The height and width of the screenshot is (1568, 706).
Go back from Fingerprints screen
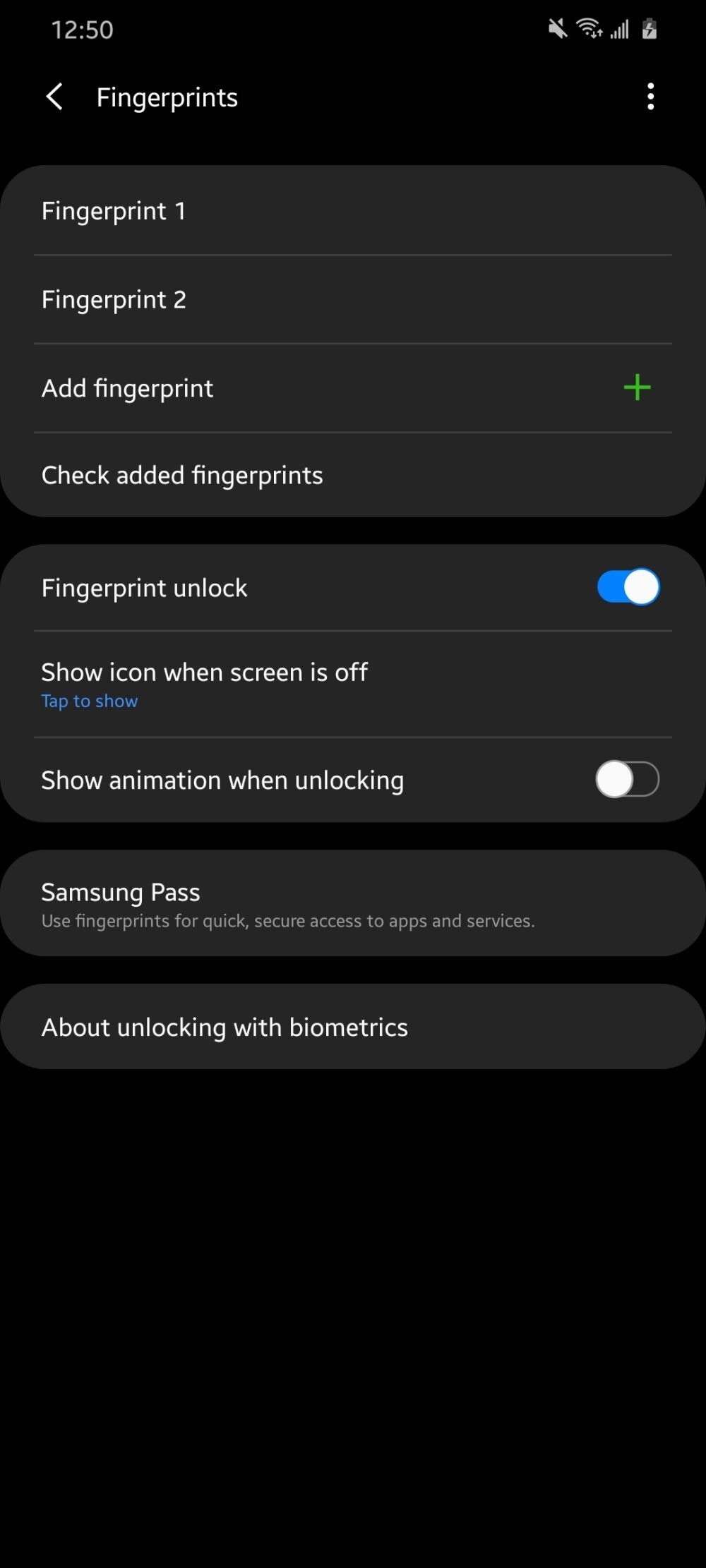click(54, 97)
